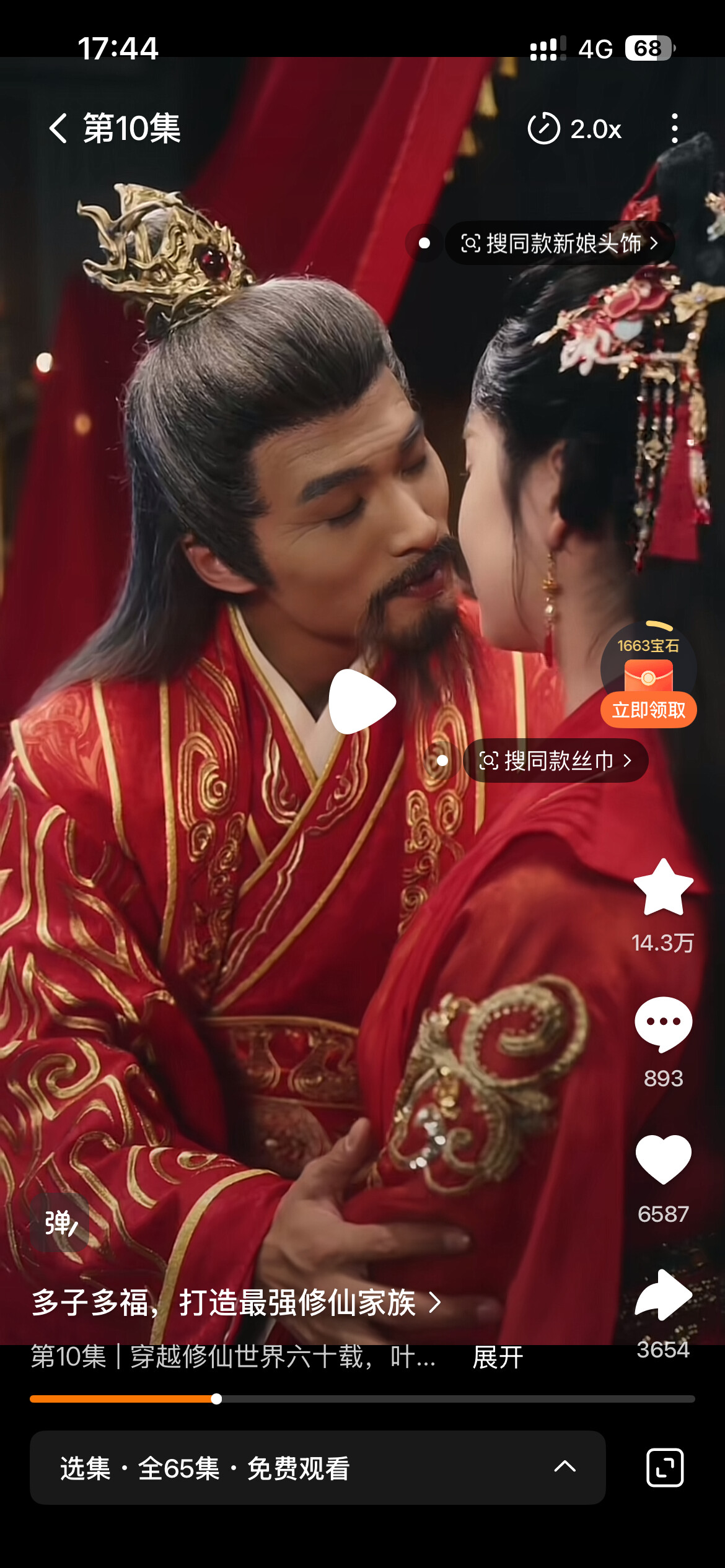The width and height of the screenshot is (725, 1568).
Task: Favorite this drama with the star icon
Action: coord(664,887)
